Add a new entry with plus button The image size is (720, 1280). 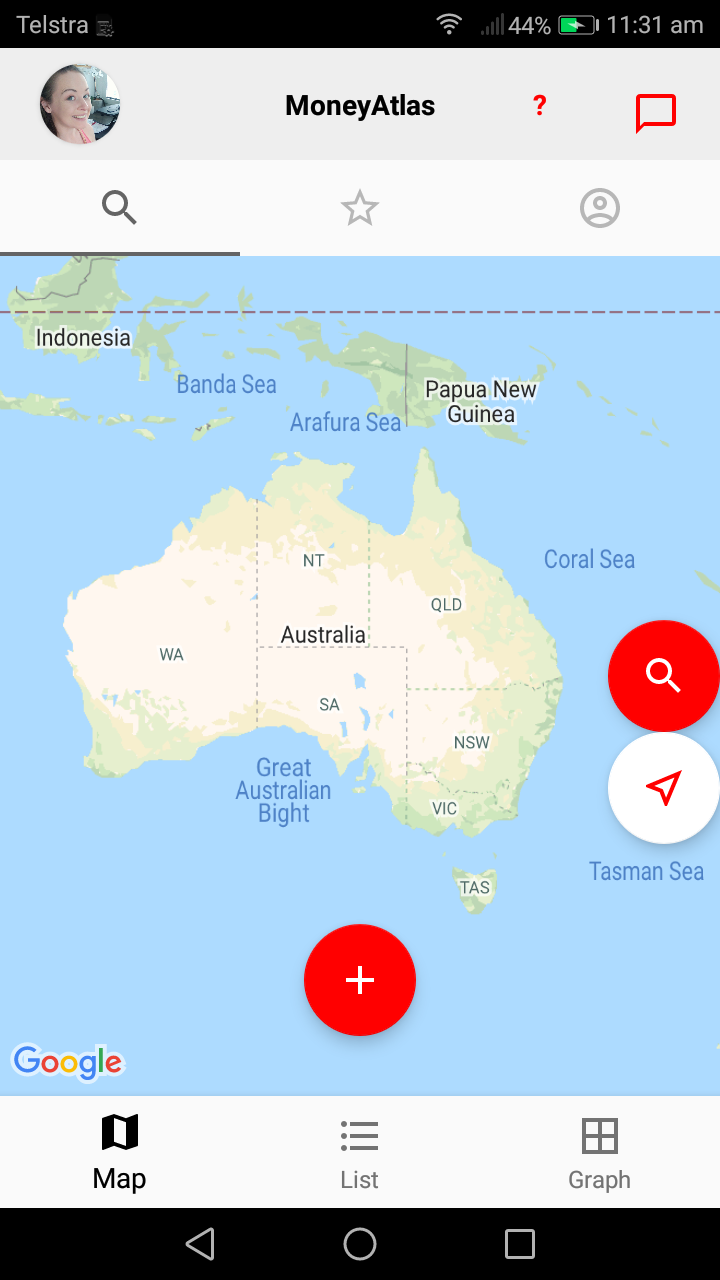coord(360,980)
